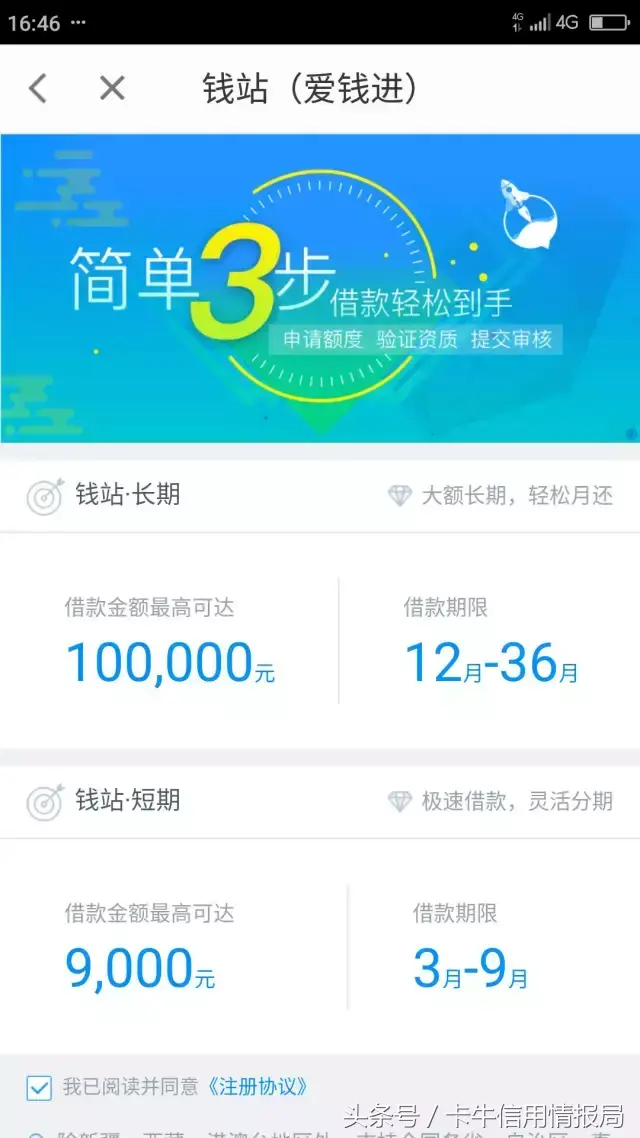Uncheck the 我已阅读并同意 checkbox
This screenshot has height=1138, width=640.
39,1087
